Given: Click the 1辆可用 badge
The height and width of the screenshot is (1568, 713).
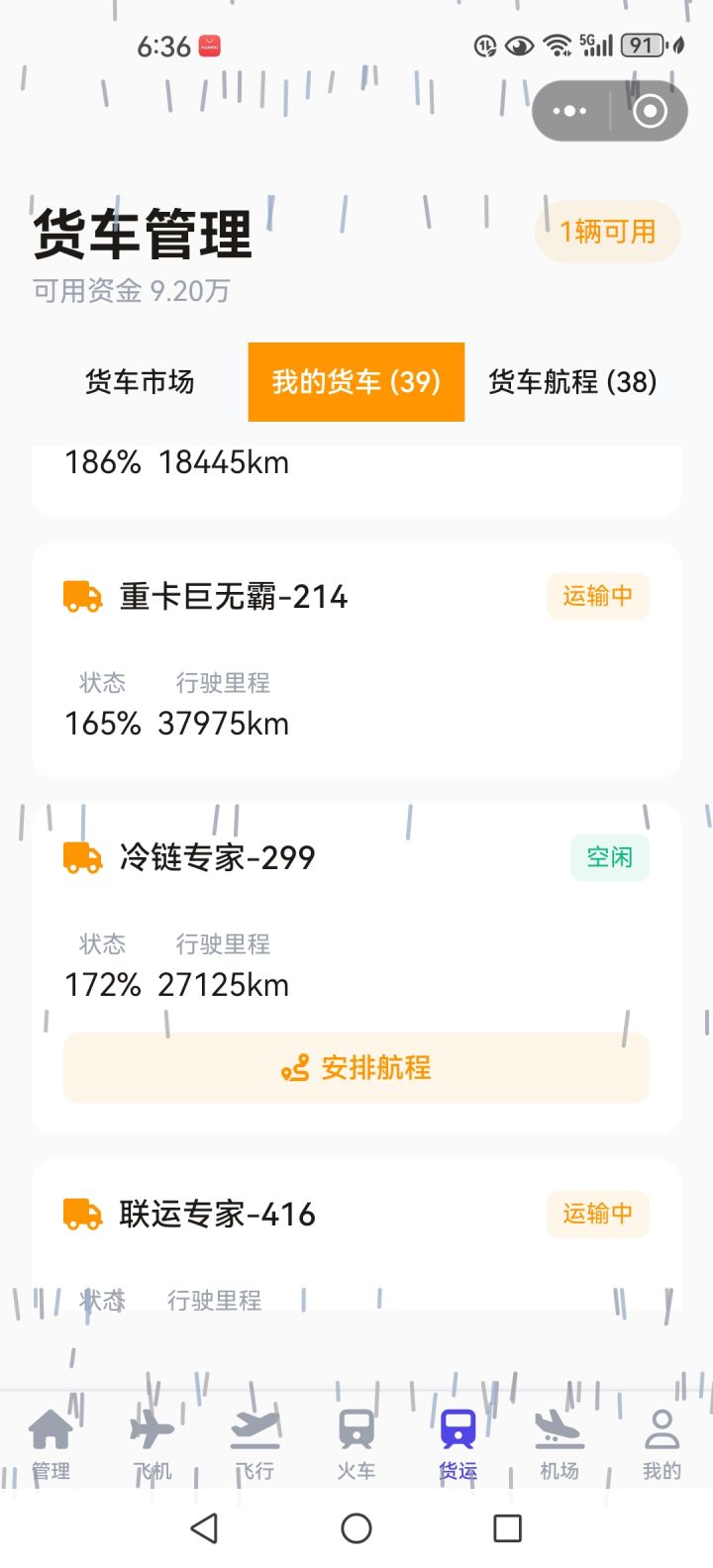Looking at the screenshot, I should [x=607, y=231].
